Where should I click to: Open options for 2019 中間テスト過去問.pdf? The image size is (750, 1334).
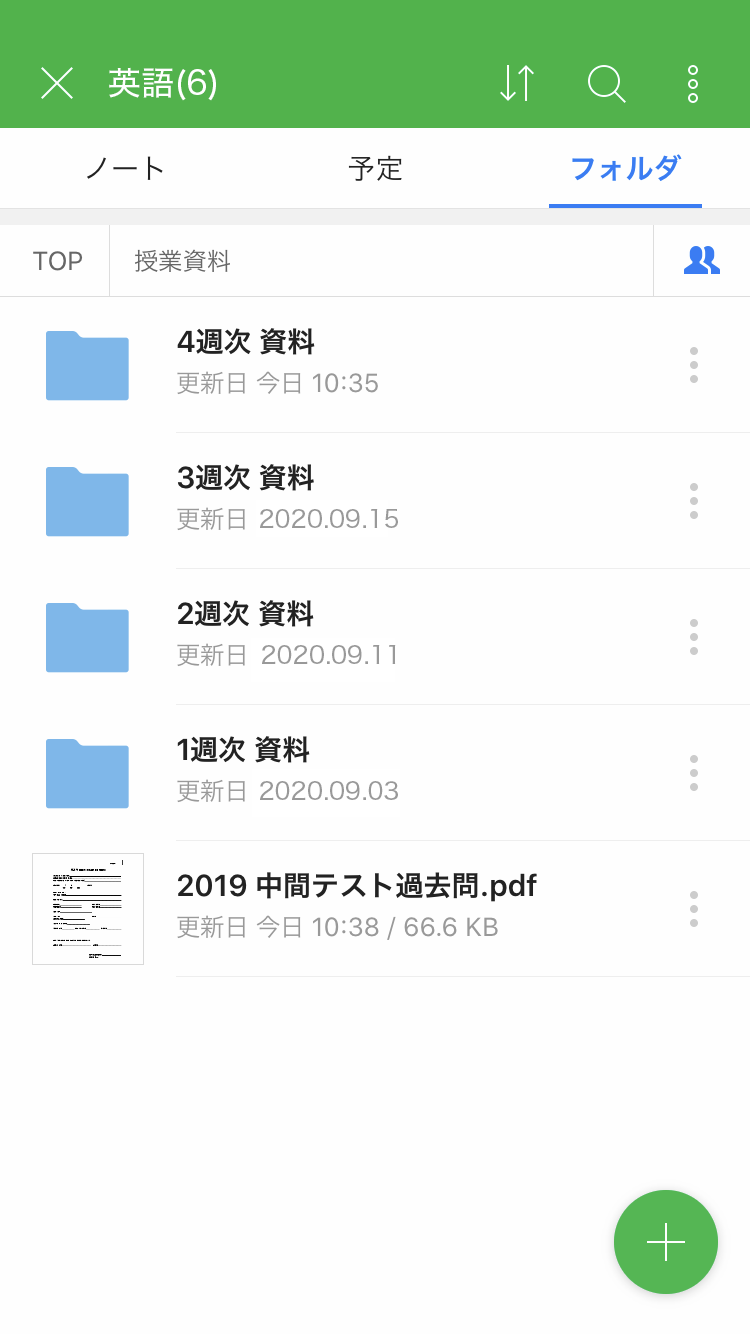click(x=693, y=909)
